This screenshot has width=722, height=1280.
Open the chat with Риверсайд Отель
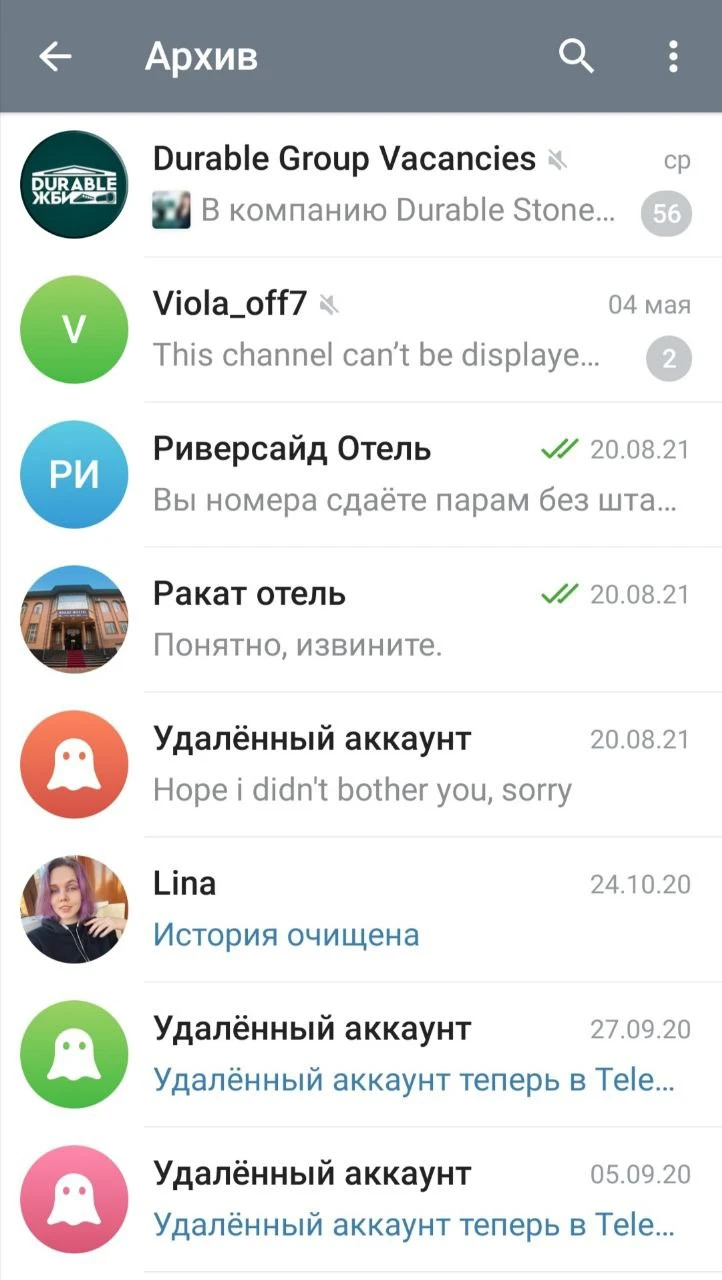tap(361, 475)
